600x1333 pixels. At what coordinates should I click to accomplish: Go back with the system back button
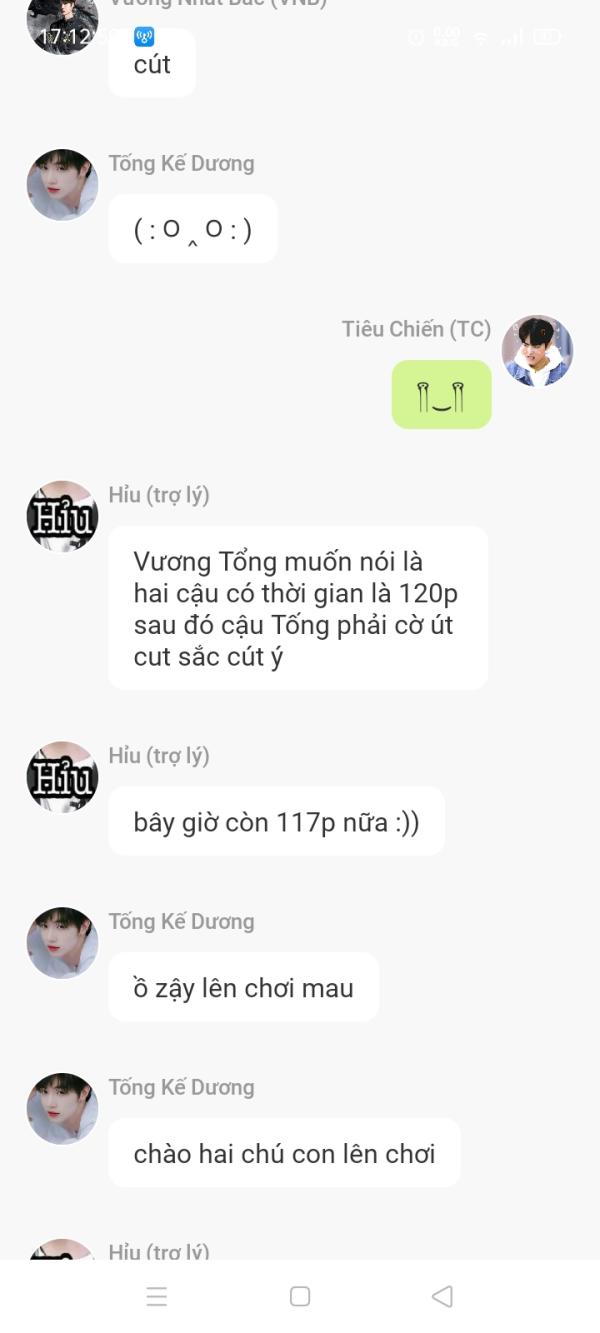tap(442, 1296)
